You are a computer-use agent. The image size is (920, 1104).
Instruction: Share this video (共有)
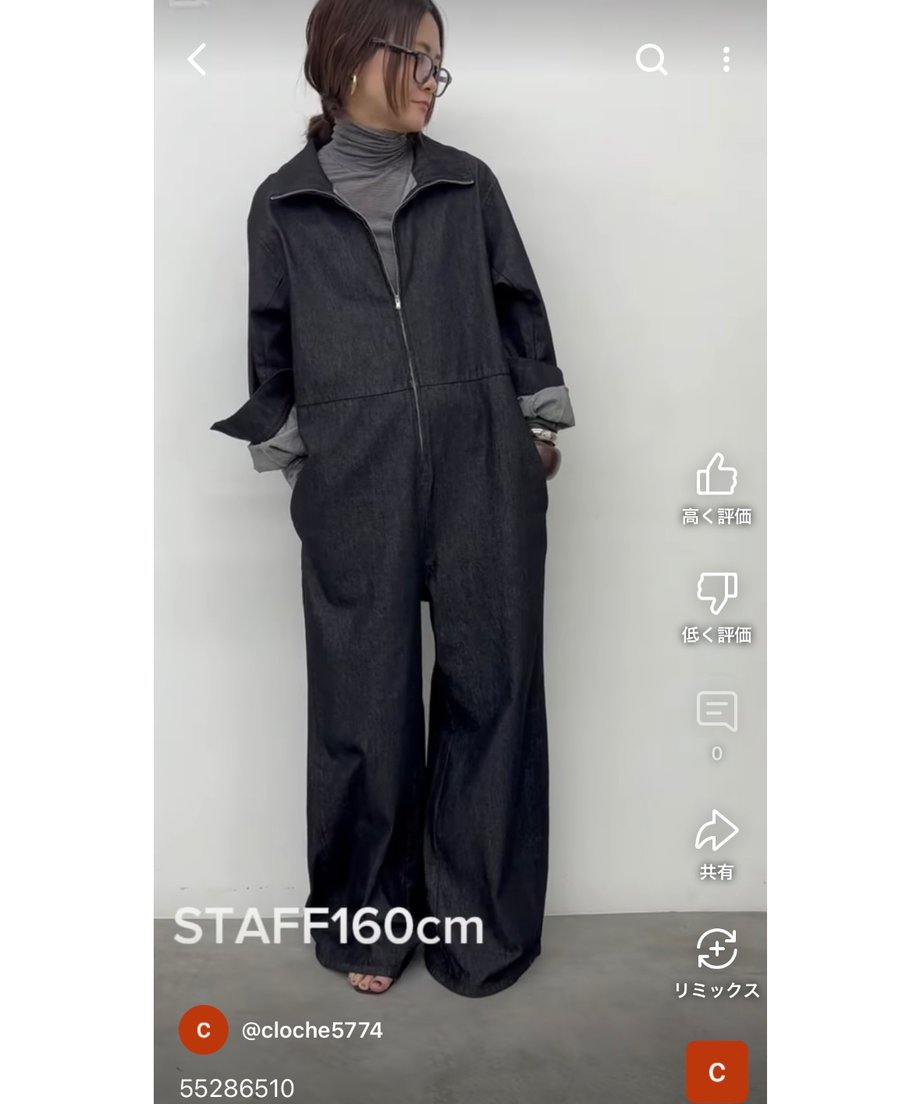click(716, 832)
